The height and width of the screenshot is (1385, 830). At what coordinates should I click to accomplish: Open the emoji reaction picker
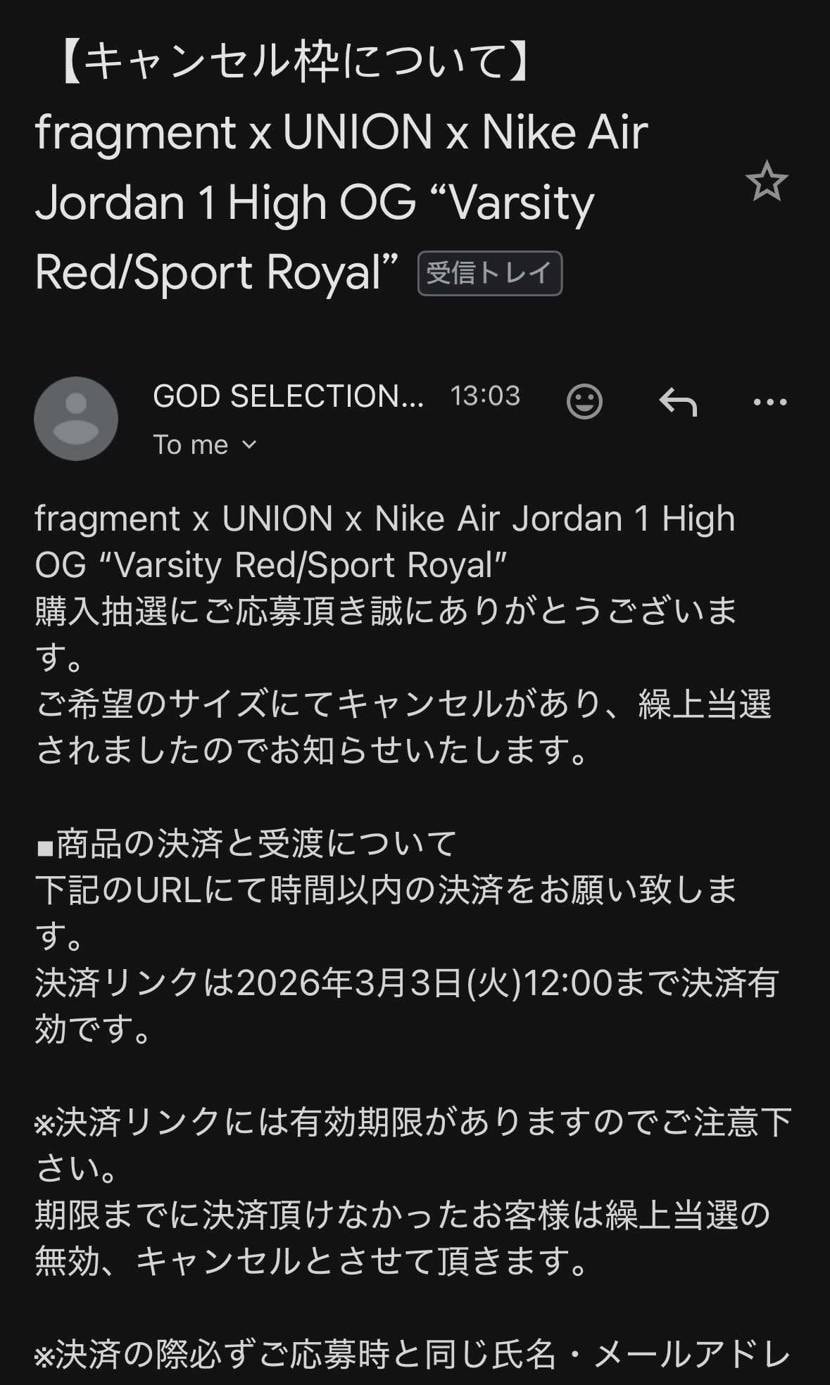(x=585, y=401)
